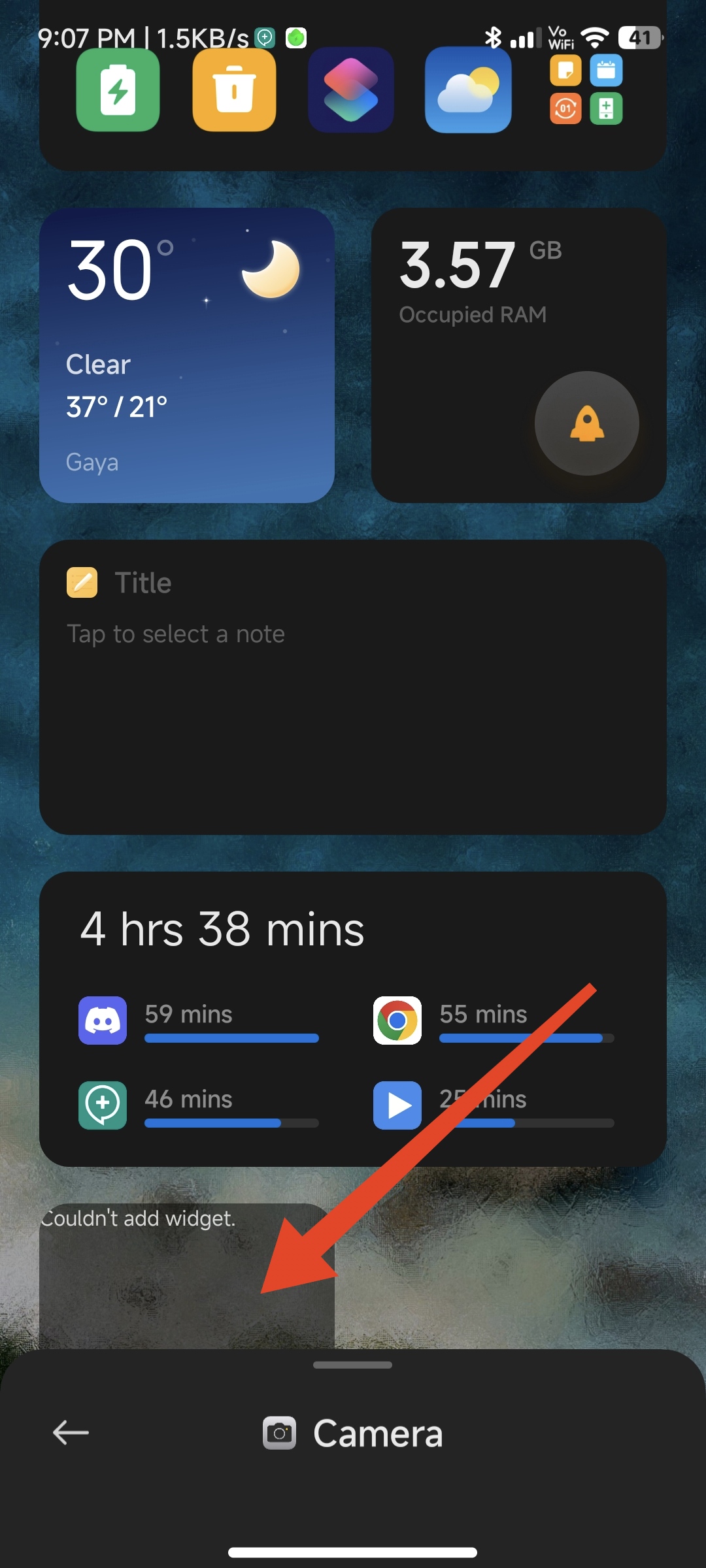
Task: Open the Weather app icon
Action: pyautogui.click(x=468, y=90)
